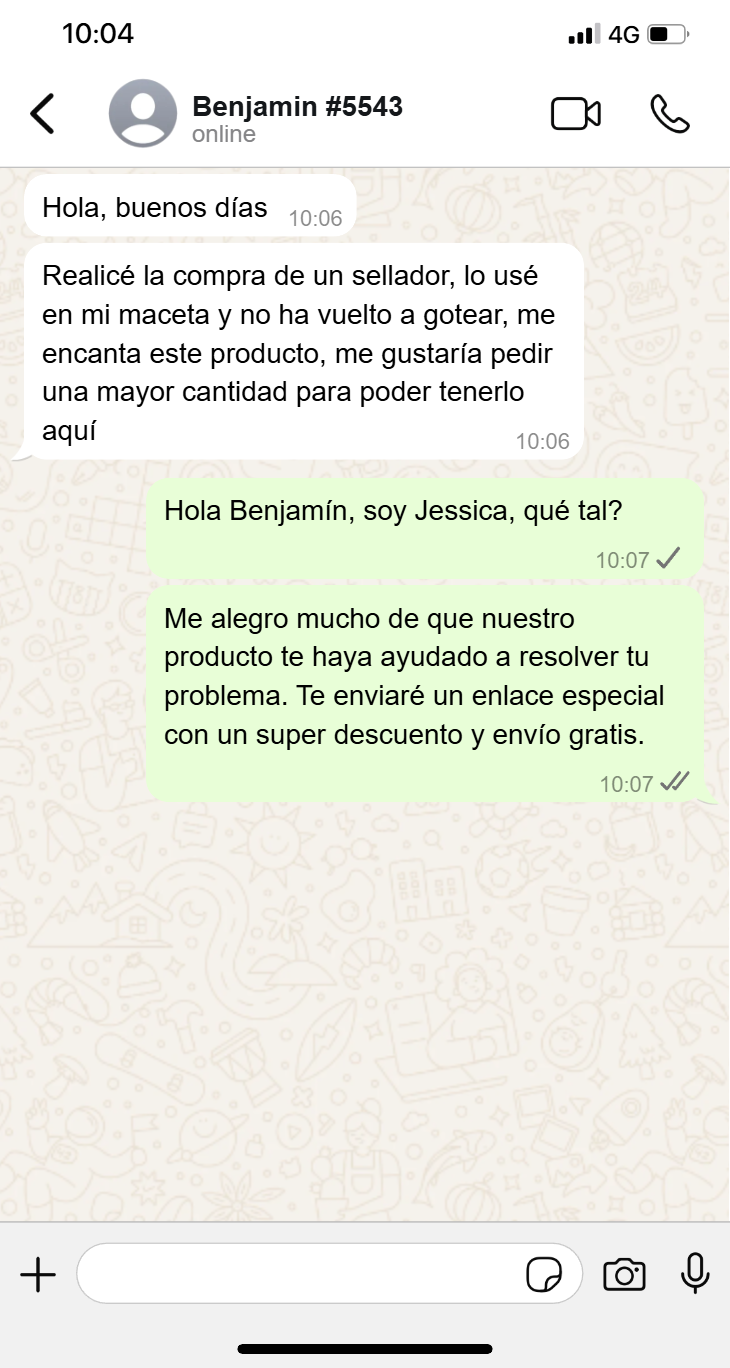The image size is (730, 1368).
Task: Start a voice call with Benjamin
Action: (669, 114)
